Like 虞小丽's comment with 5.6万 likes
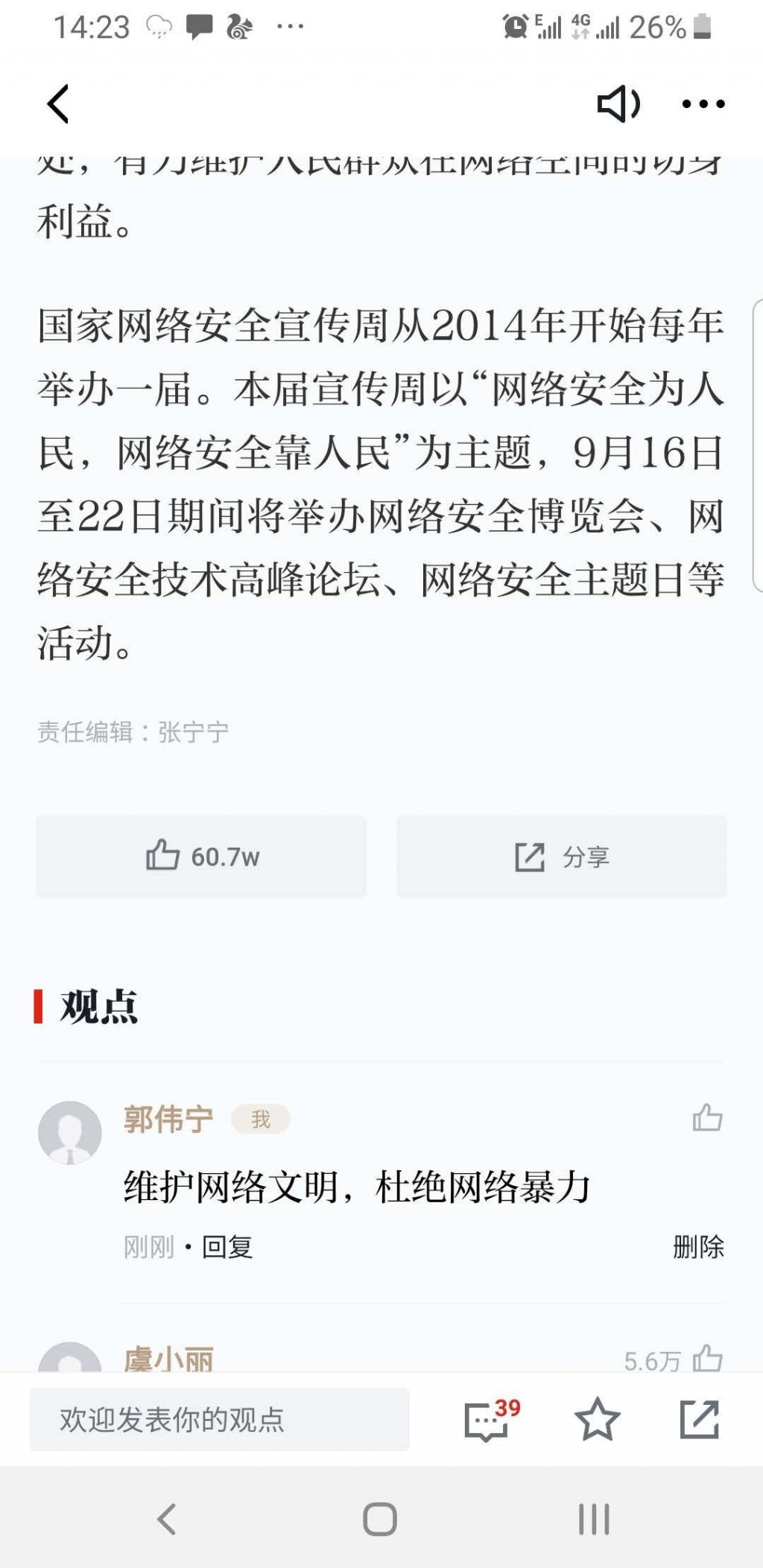The height and width of the screenshot is (1568, 763). (x=707, y=1359)
